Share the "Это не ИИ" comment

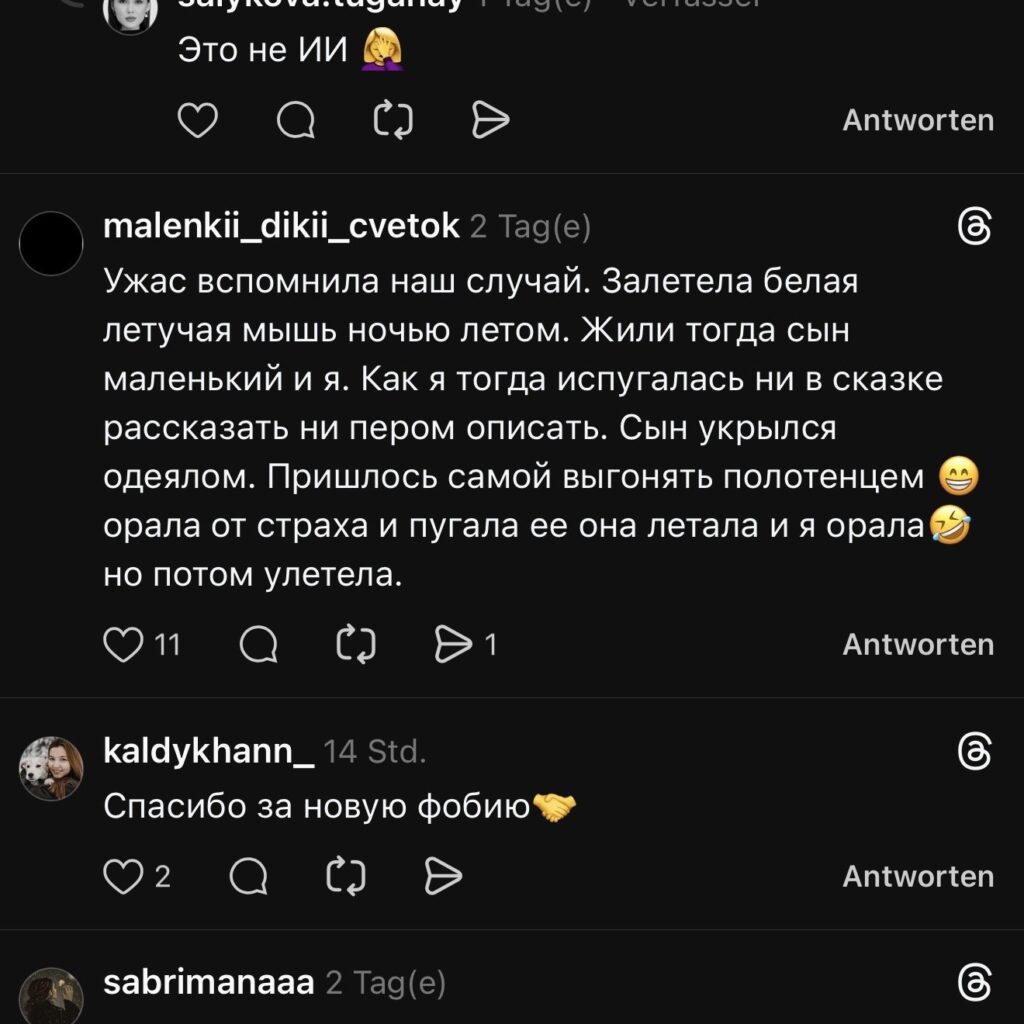tap(490, 121)
